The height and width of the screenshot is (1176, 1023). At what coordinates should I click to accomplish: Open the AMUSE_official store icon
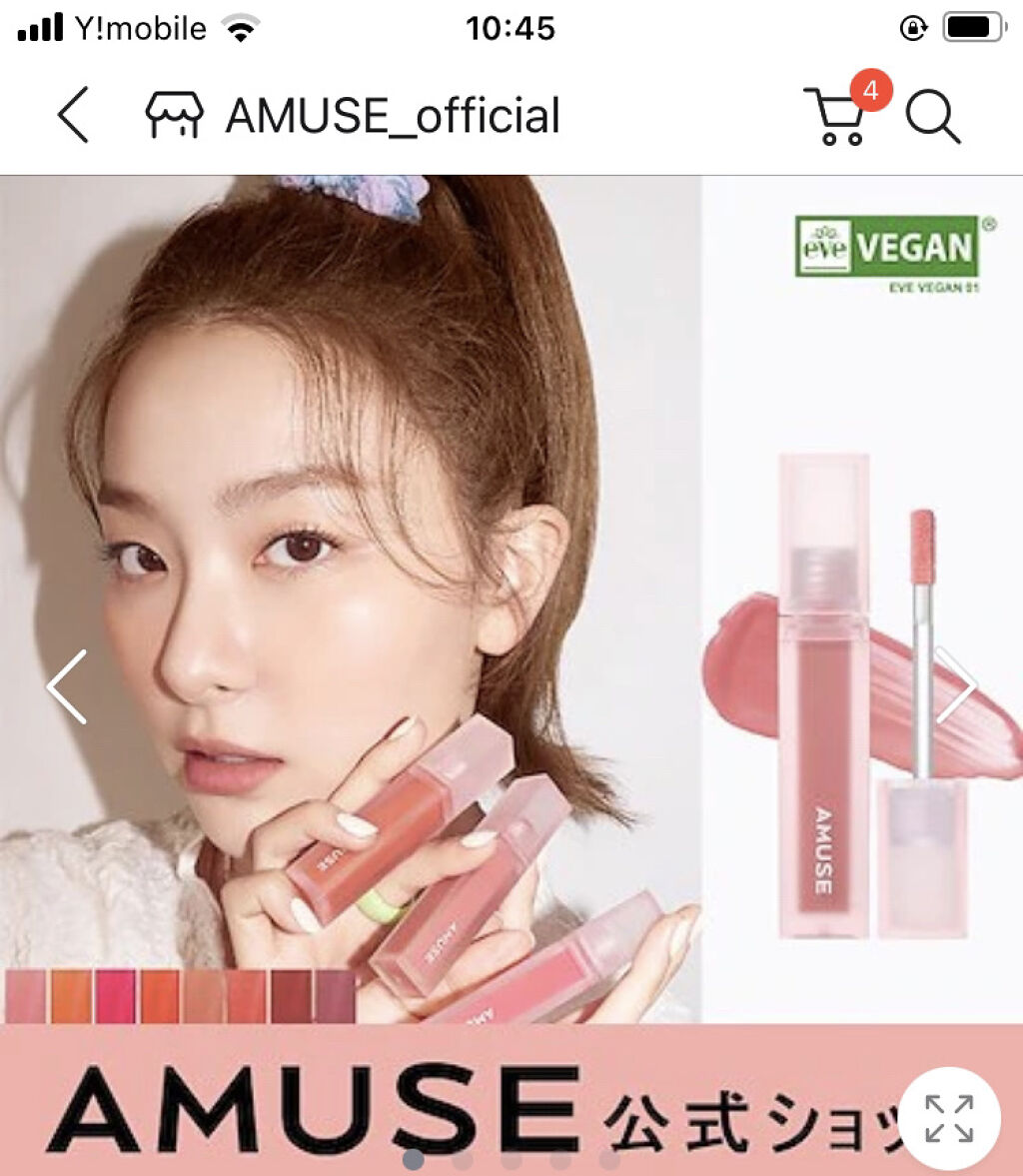[174, 116]
